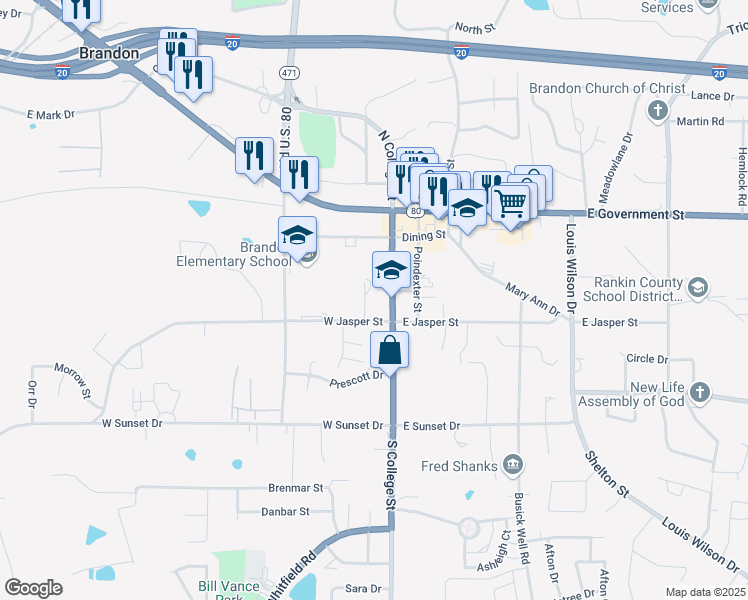This screenshot has width=748, height=600.
Task: Tap the shopping bag marker on S College St
Action: point(390,351)
